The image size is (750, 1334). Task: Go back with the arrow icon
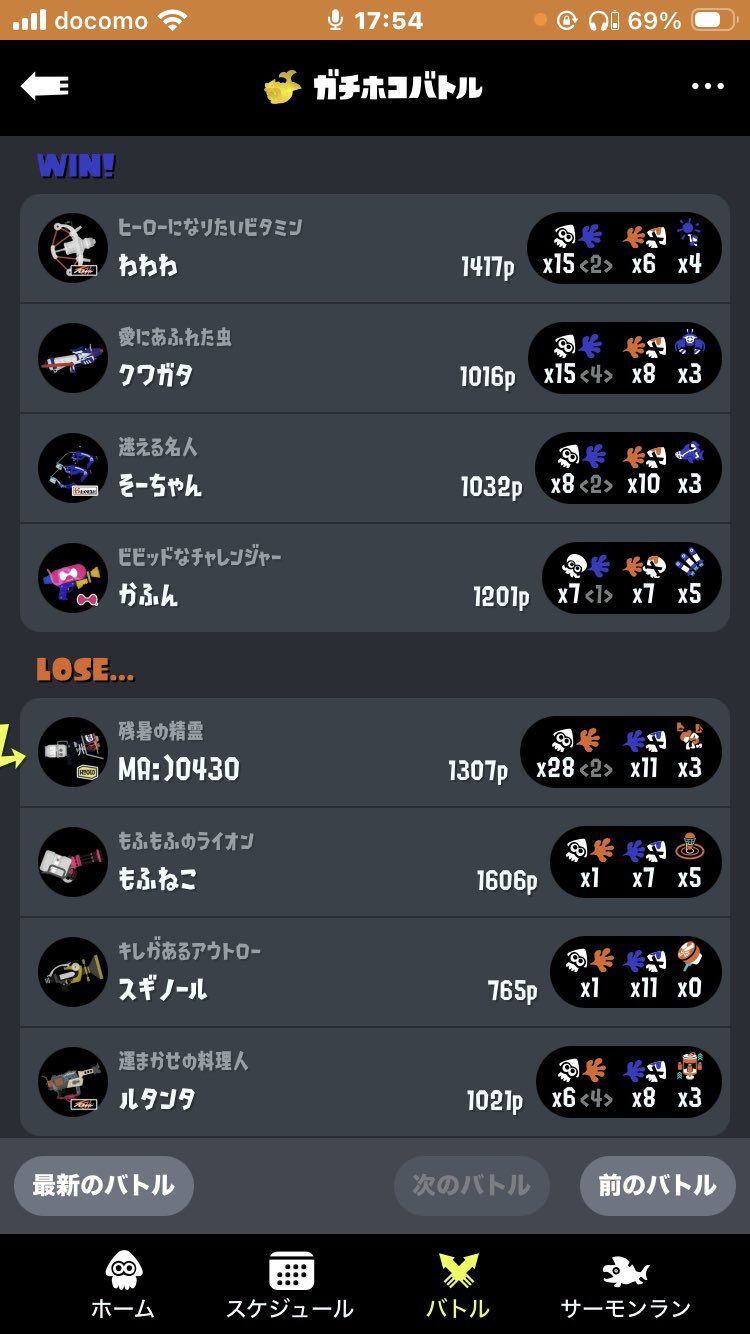(x=45, y=87)
